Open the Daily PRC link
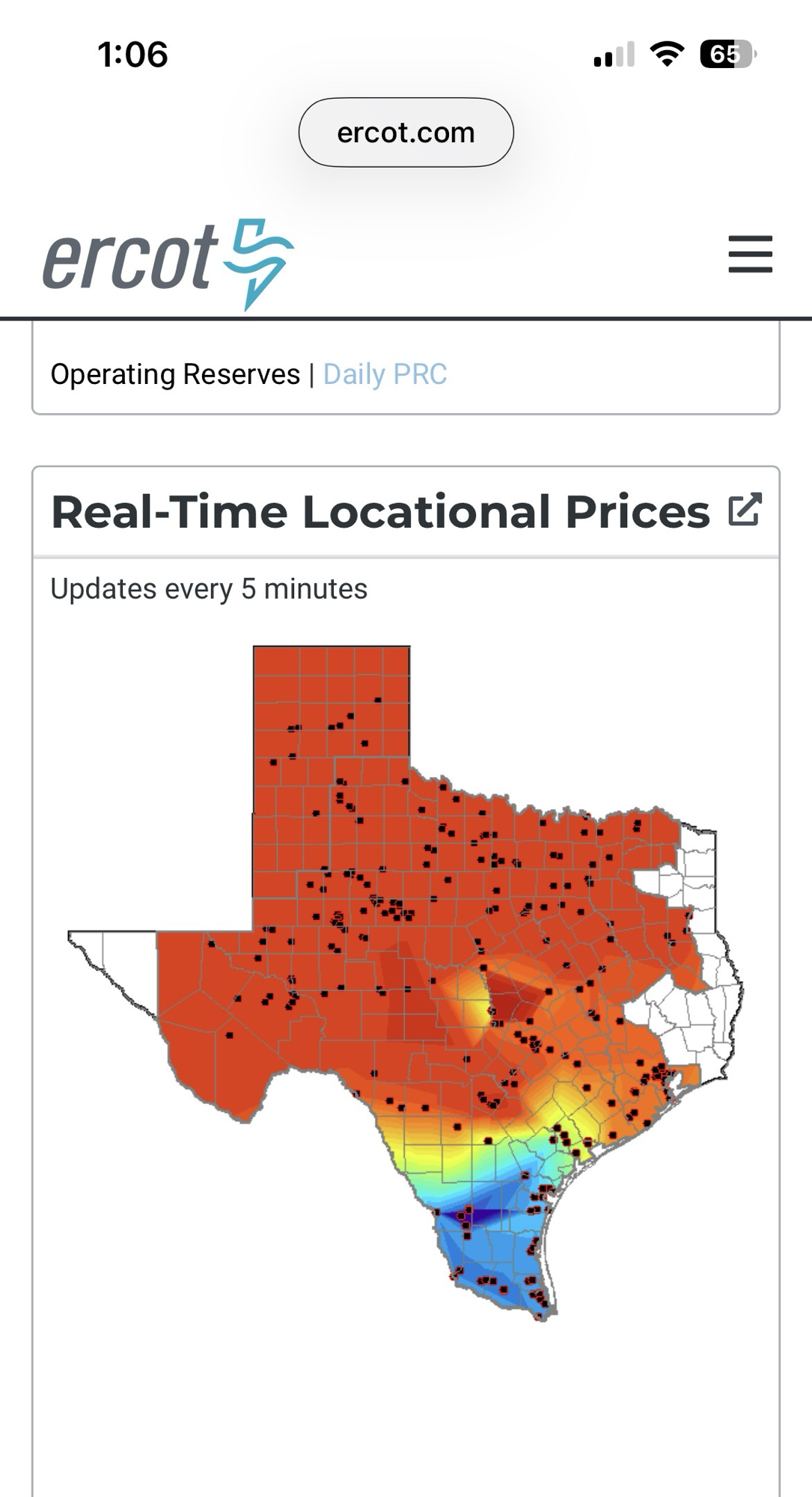Screen dimensions: 812x1497 pyautogui.click(x=385, y=374)
